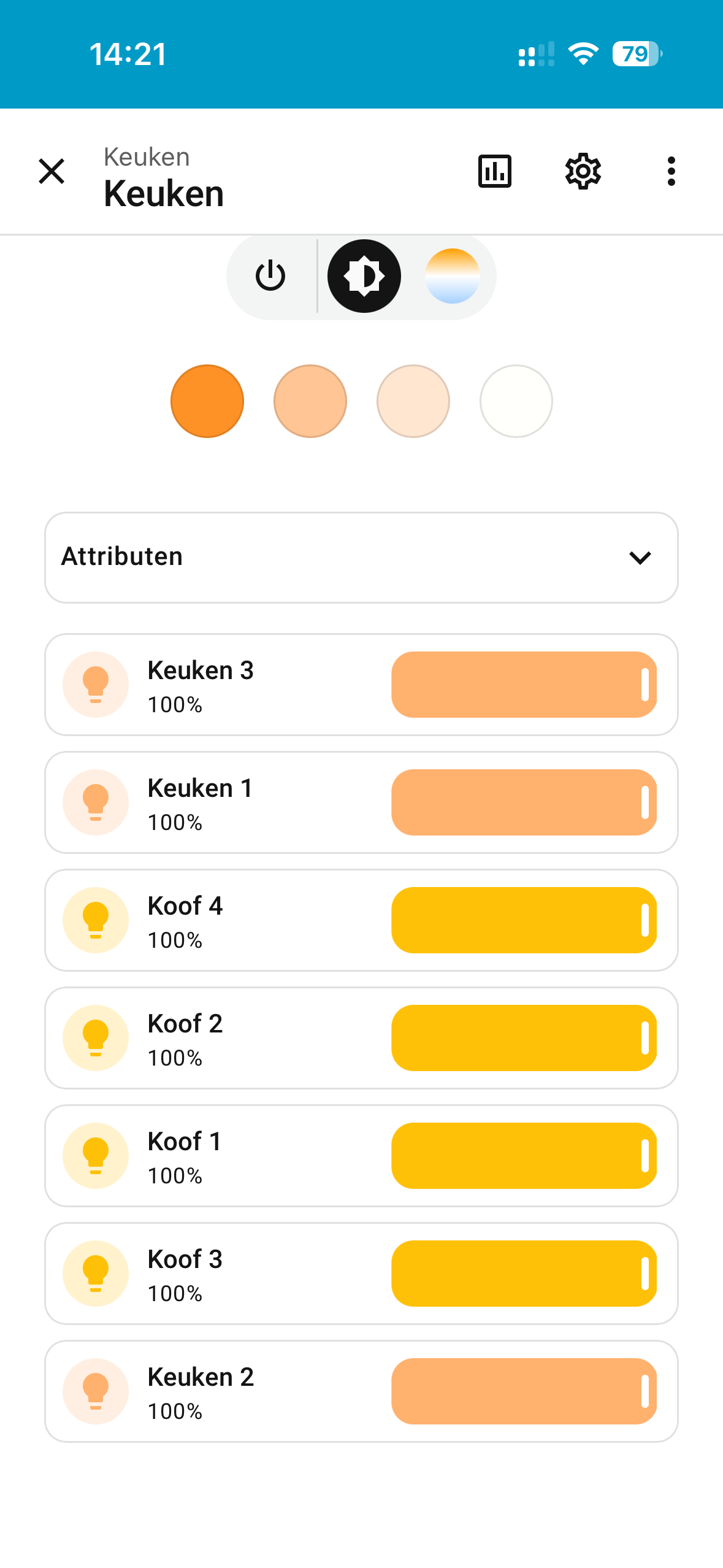
Task: Tap the Koof 3 brightness slider
Action: click(x=524, y=1274)
